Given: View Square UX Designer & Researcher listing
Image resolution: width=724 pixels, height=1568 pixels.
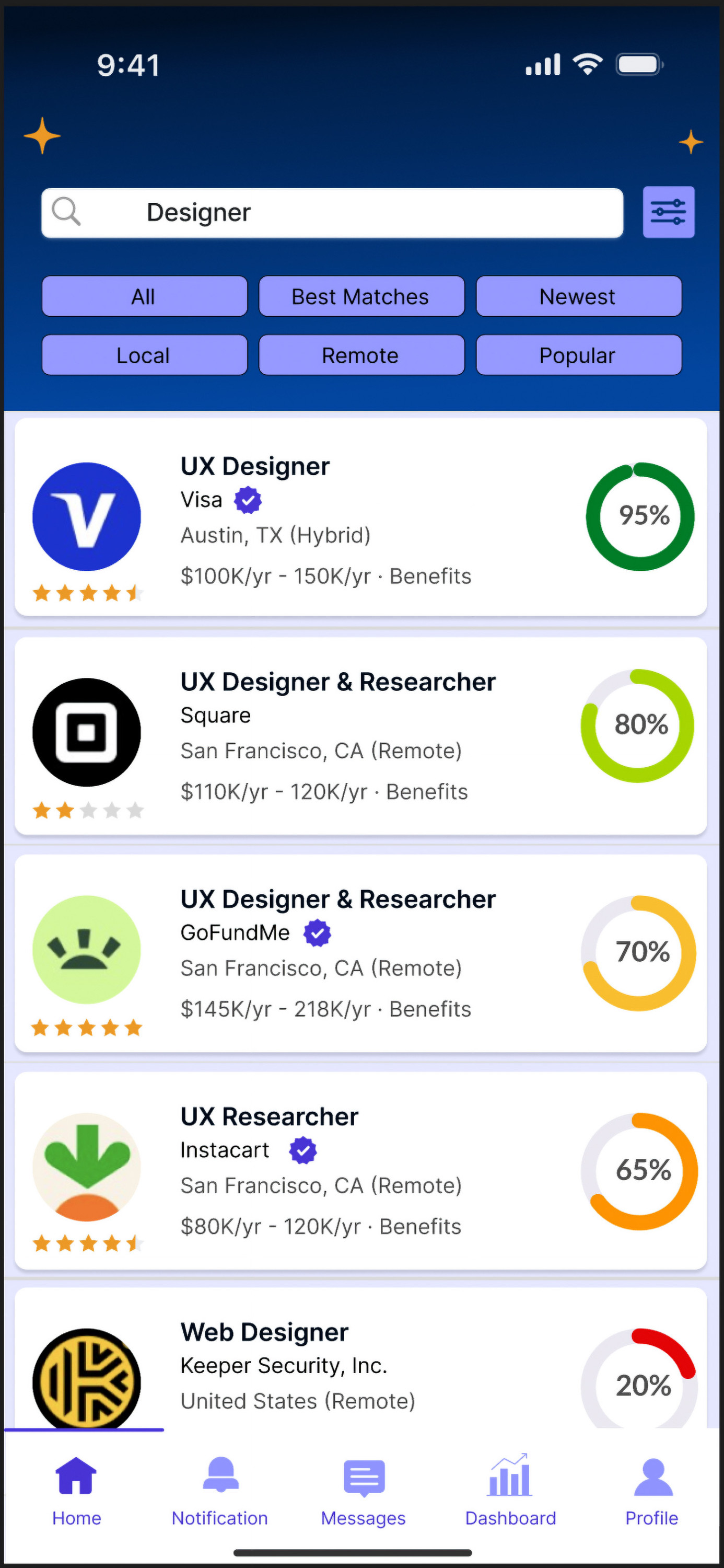Looking at the screenshot, I should point(360,735).
